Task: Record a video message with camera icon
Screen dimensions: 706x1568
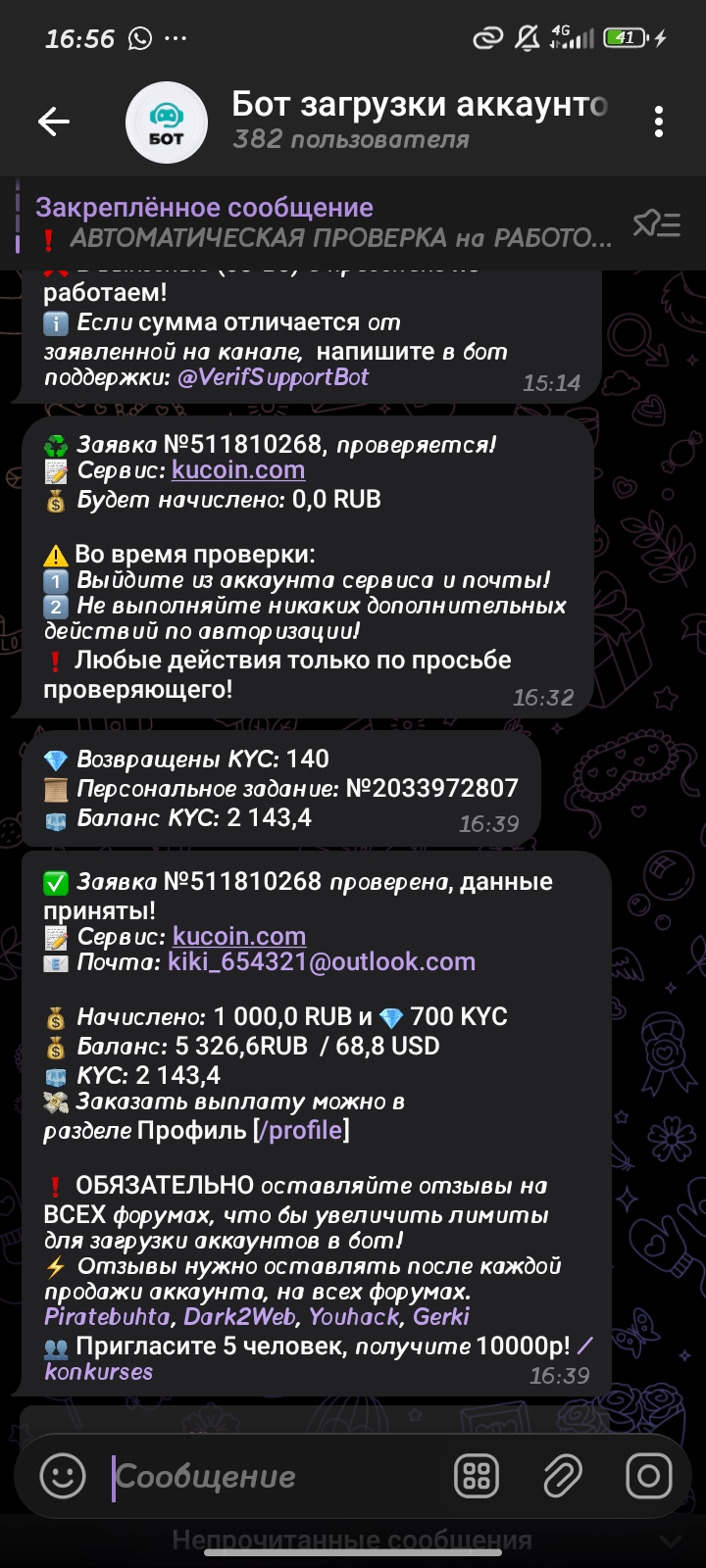Action: [x=648, y=1476]
